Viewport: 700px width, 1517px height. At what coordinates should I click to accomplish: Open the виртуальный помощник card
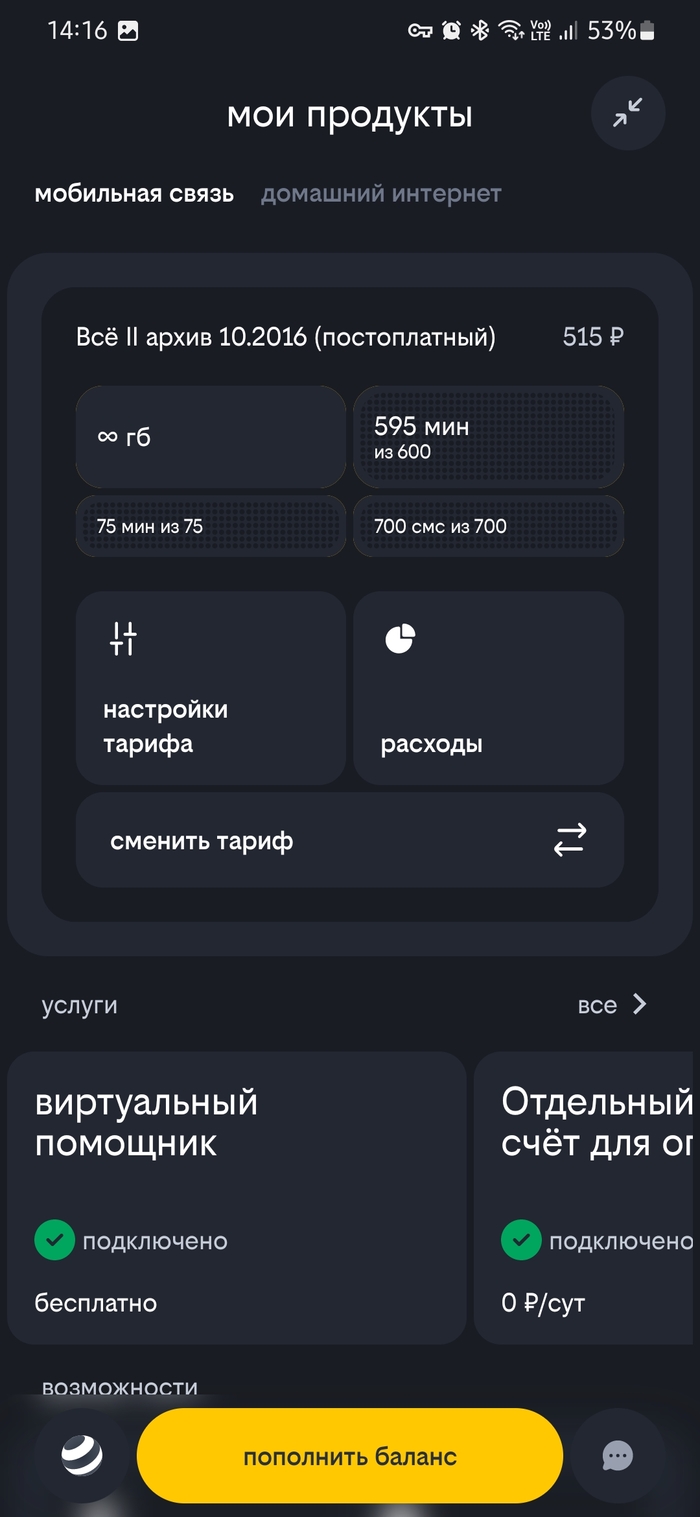point(236,1197)
